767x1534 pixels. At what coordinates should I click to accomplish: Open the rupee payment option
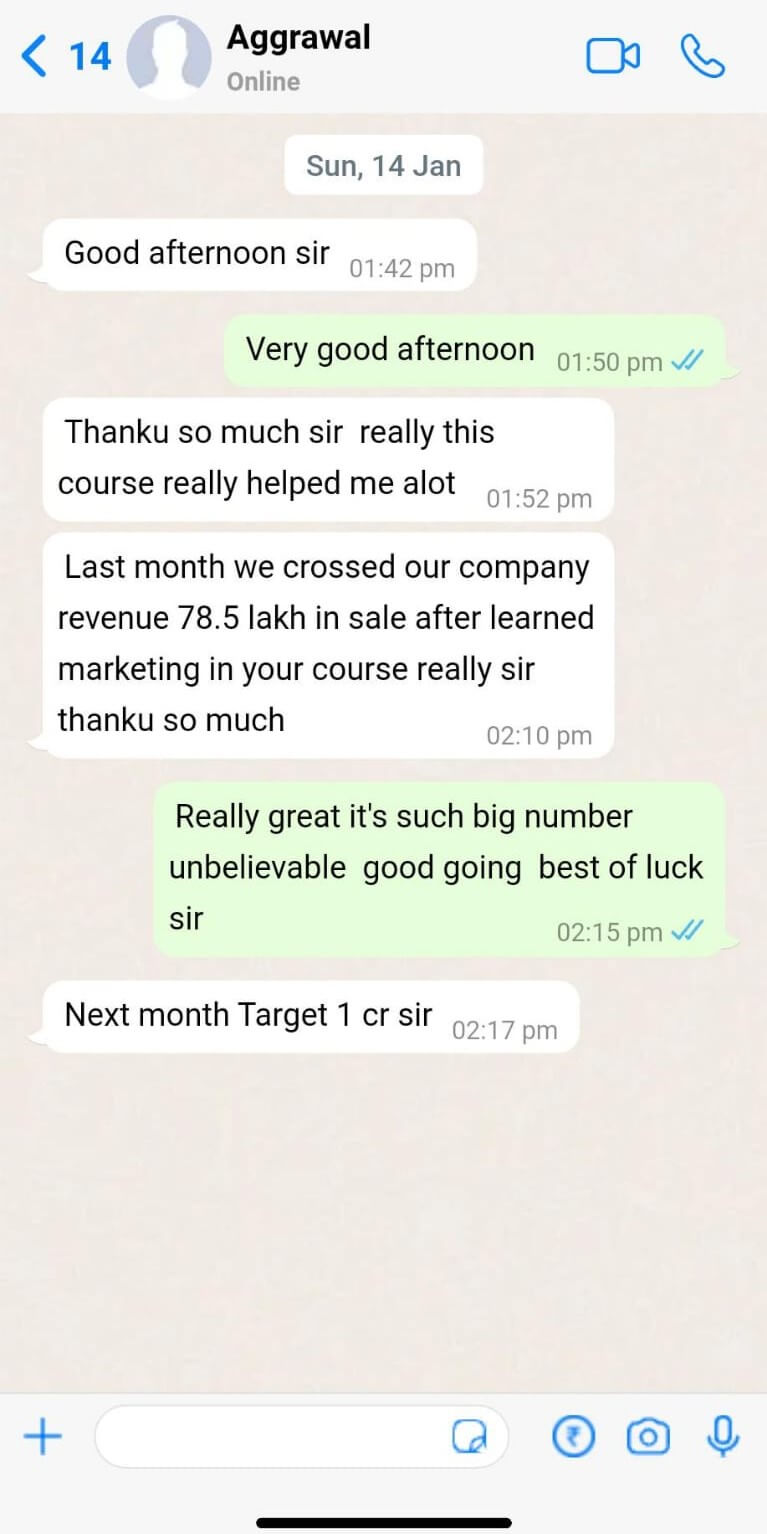(573, 1437)
